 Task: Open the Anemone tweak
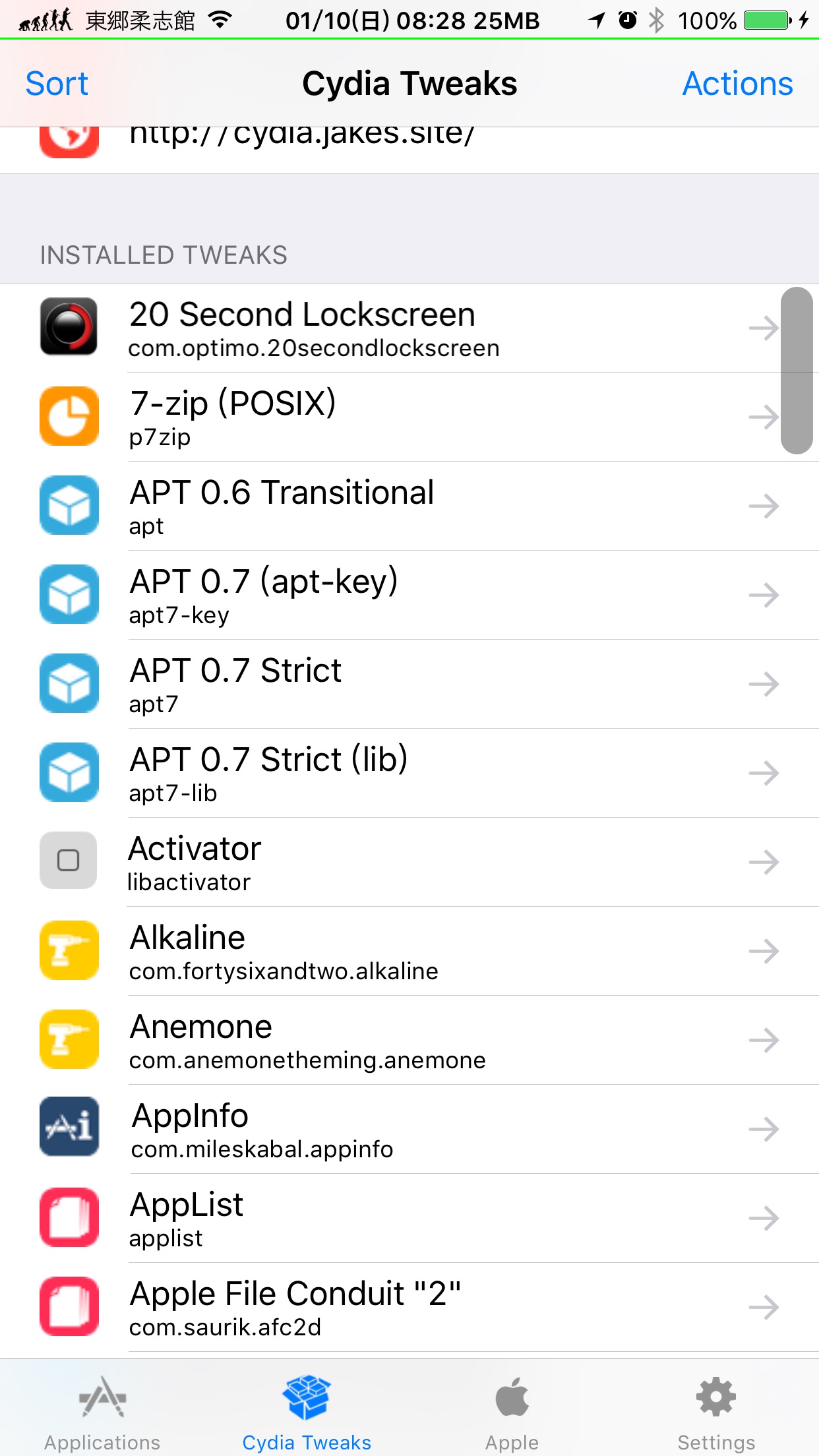coord(409,1041)
